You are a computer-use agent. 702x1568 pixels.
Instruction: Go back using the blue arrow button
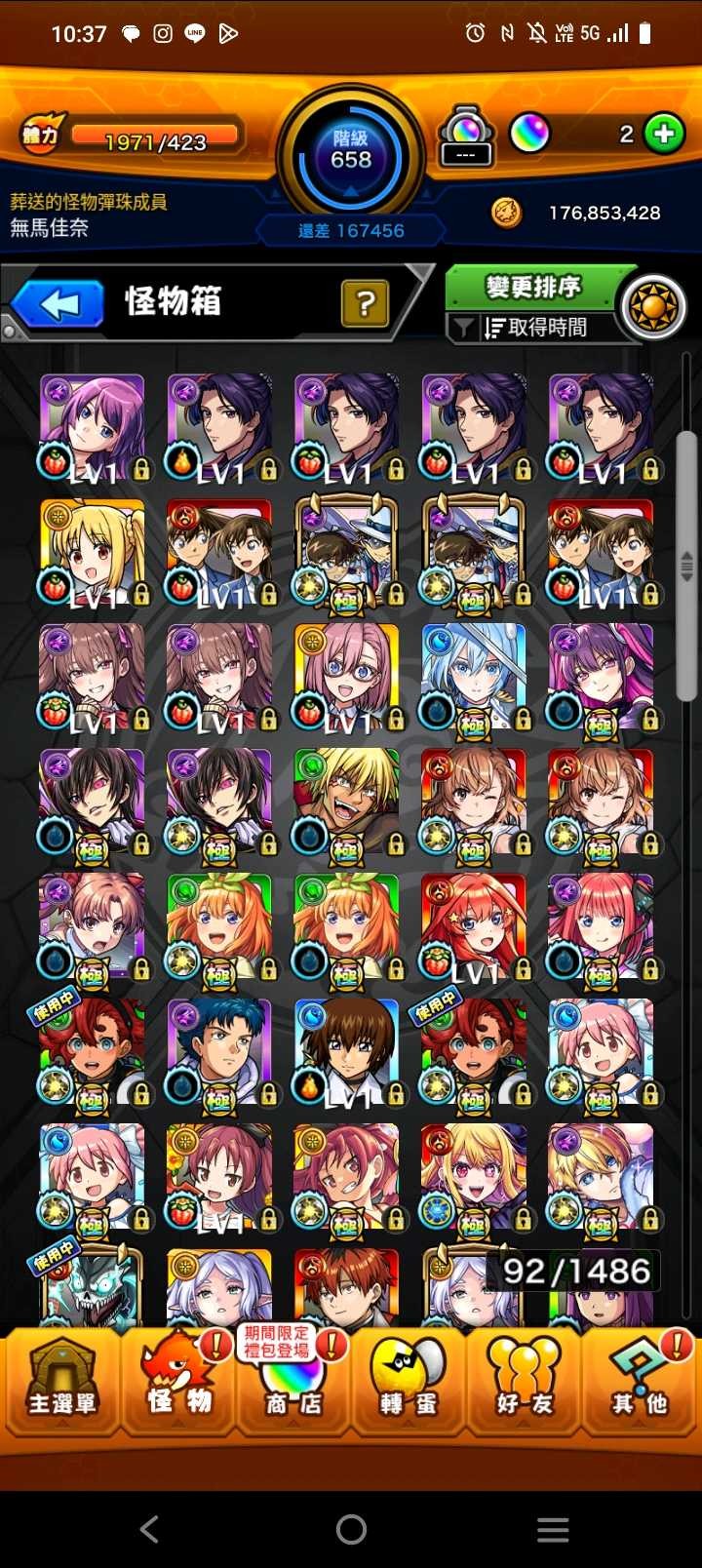[60, 304]
